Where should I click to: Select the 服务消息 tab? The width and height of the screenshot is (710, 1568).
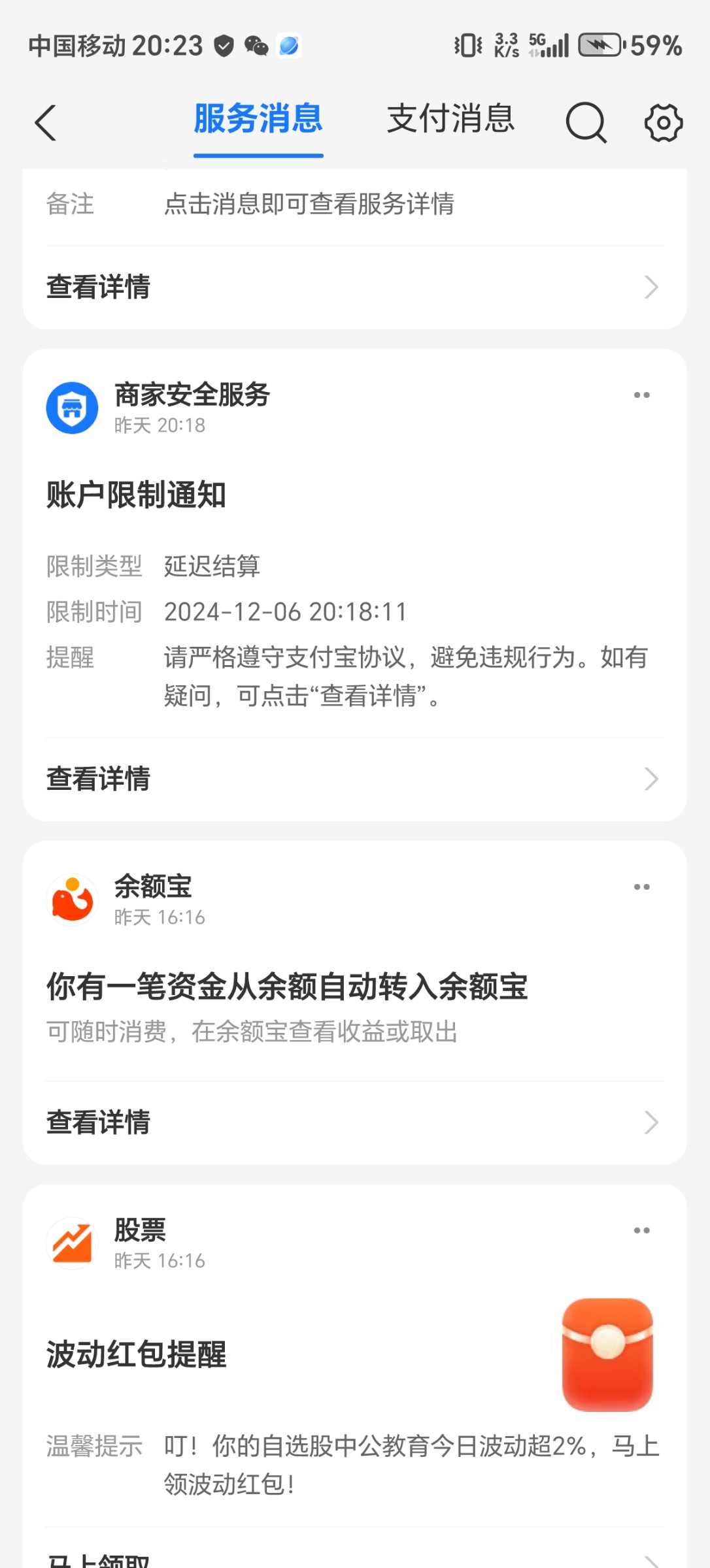(x=258, y=119)
